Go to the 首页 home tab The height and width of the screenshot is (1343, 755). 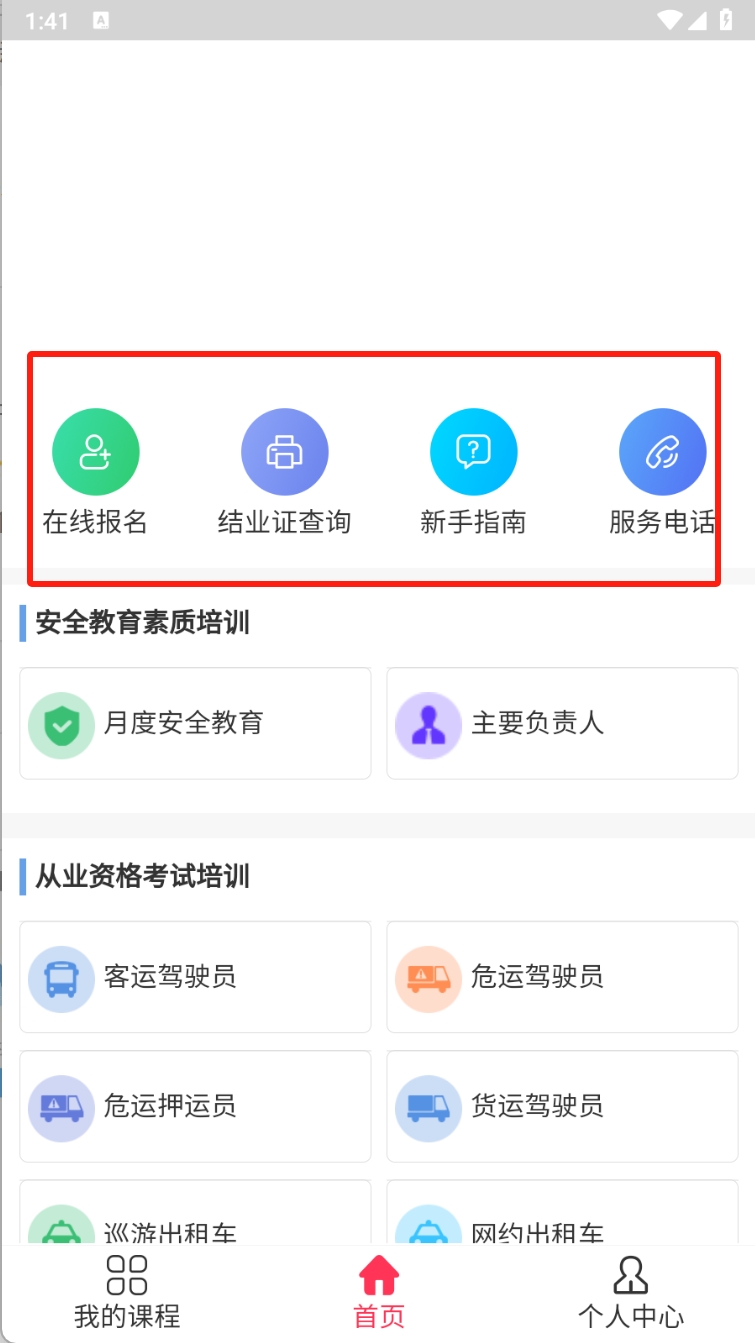coord(379,1293)
